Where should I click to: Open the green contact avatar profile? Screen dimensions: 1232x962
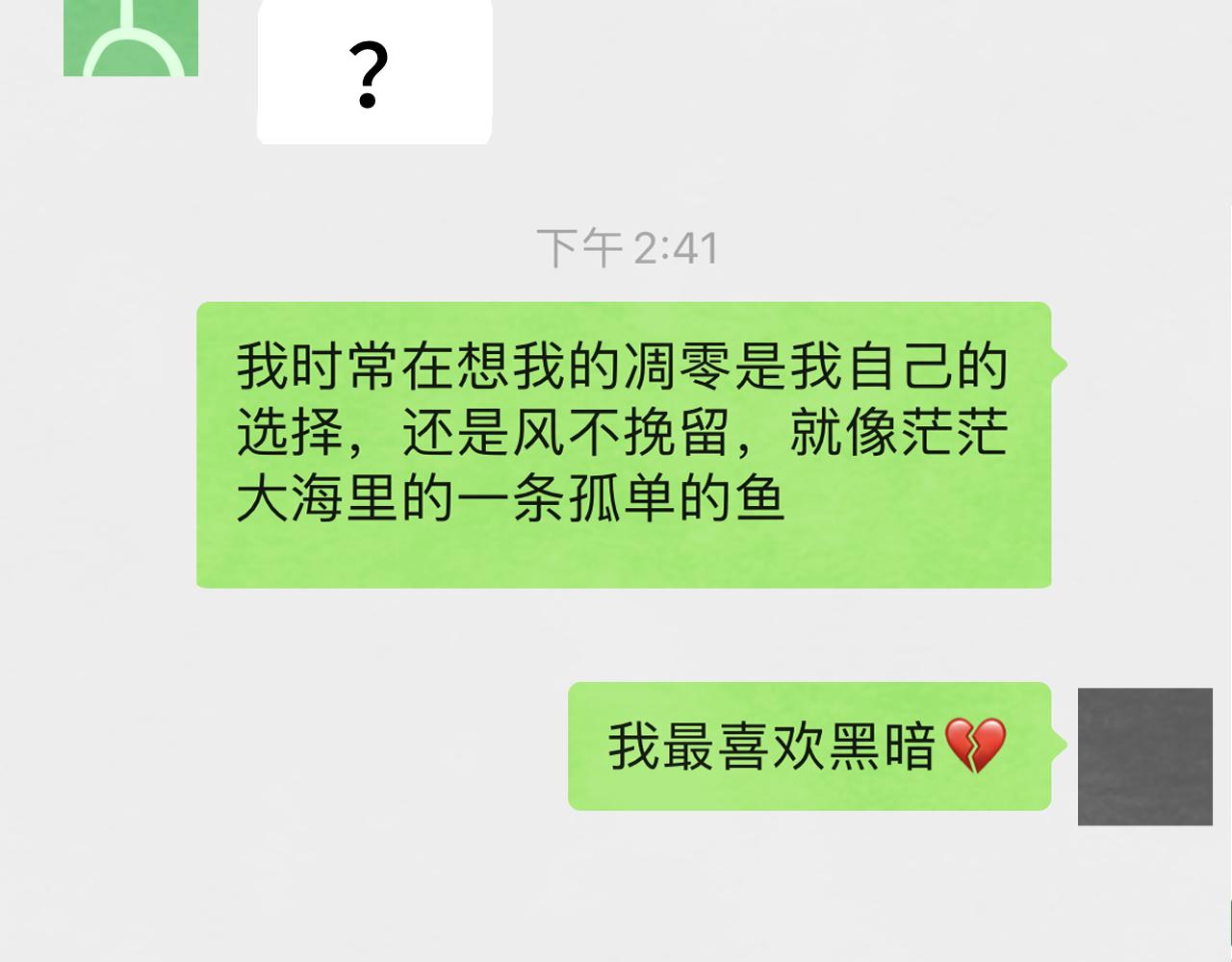tap(131, 38)
